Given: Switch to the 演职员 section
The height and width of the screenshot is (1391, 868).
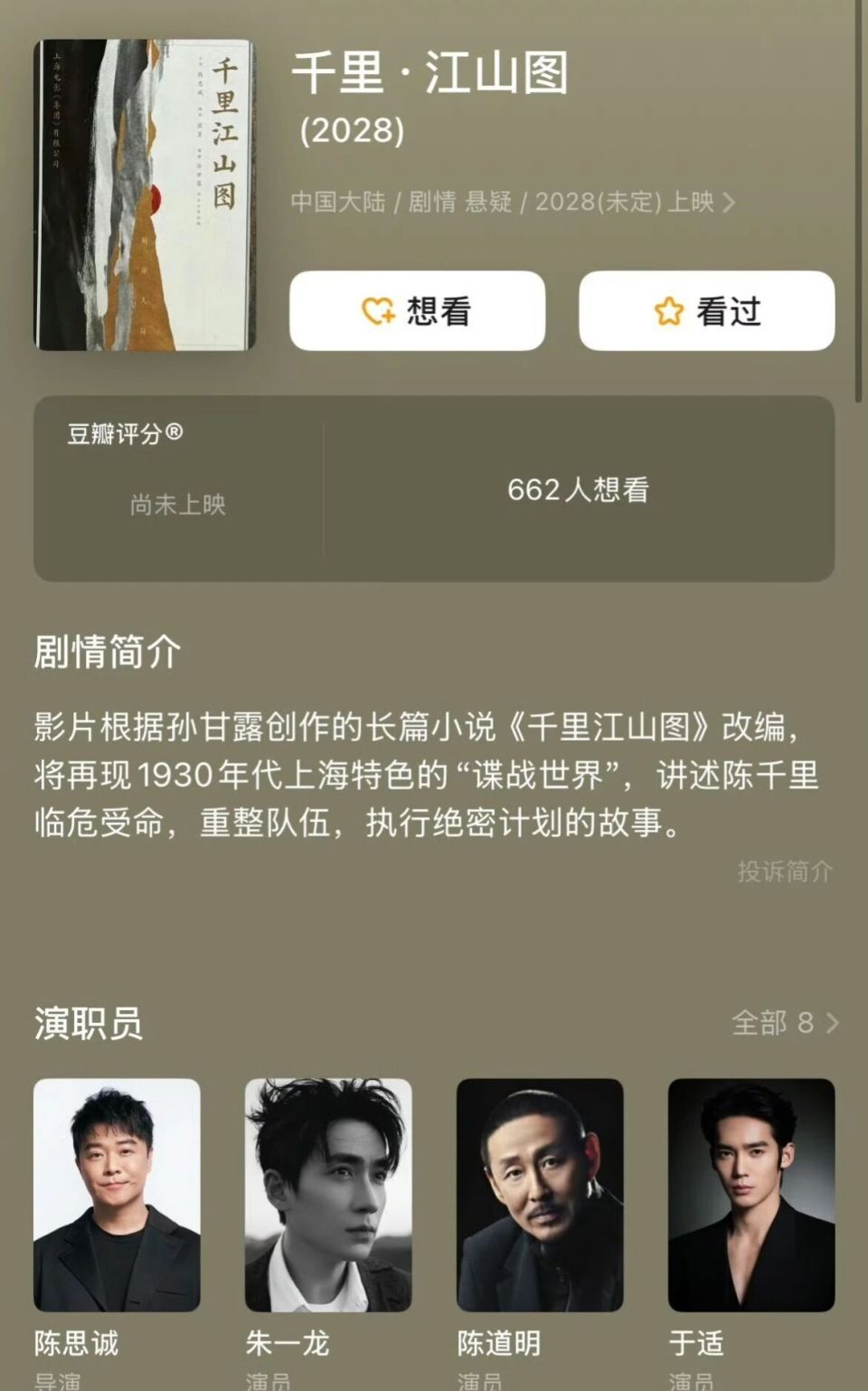Looking at the screenshot, I should [x=87, y=1024].
